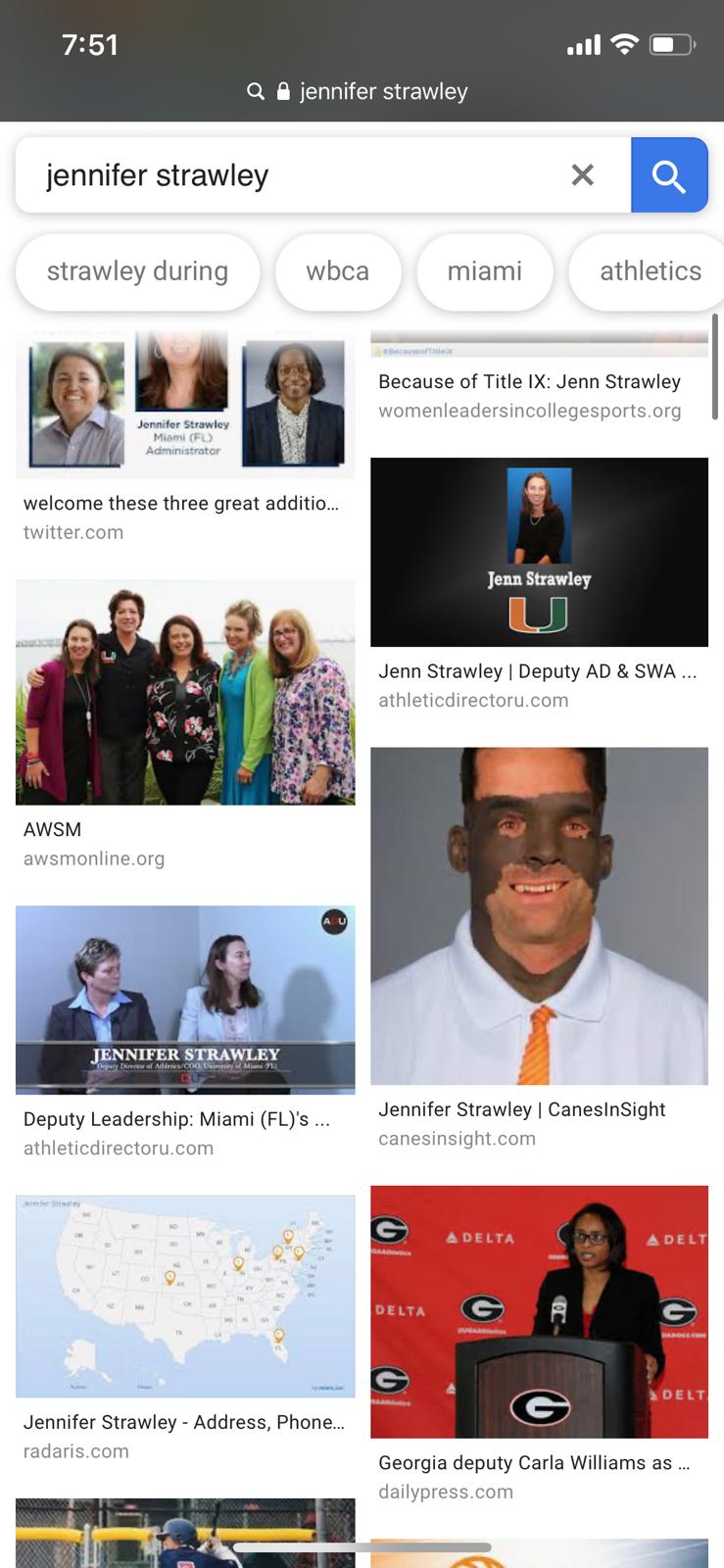Open the twitter.com three additions image result
Screen dimensions: 724x1568
point(185,404)
